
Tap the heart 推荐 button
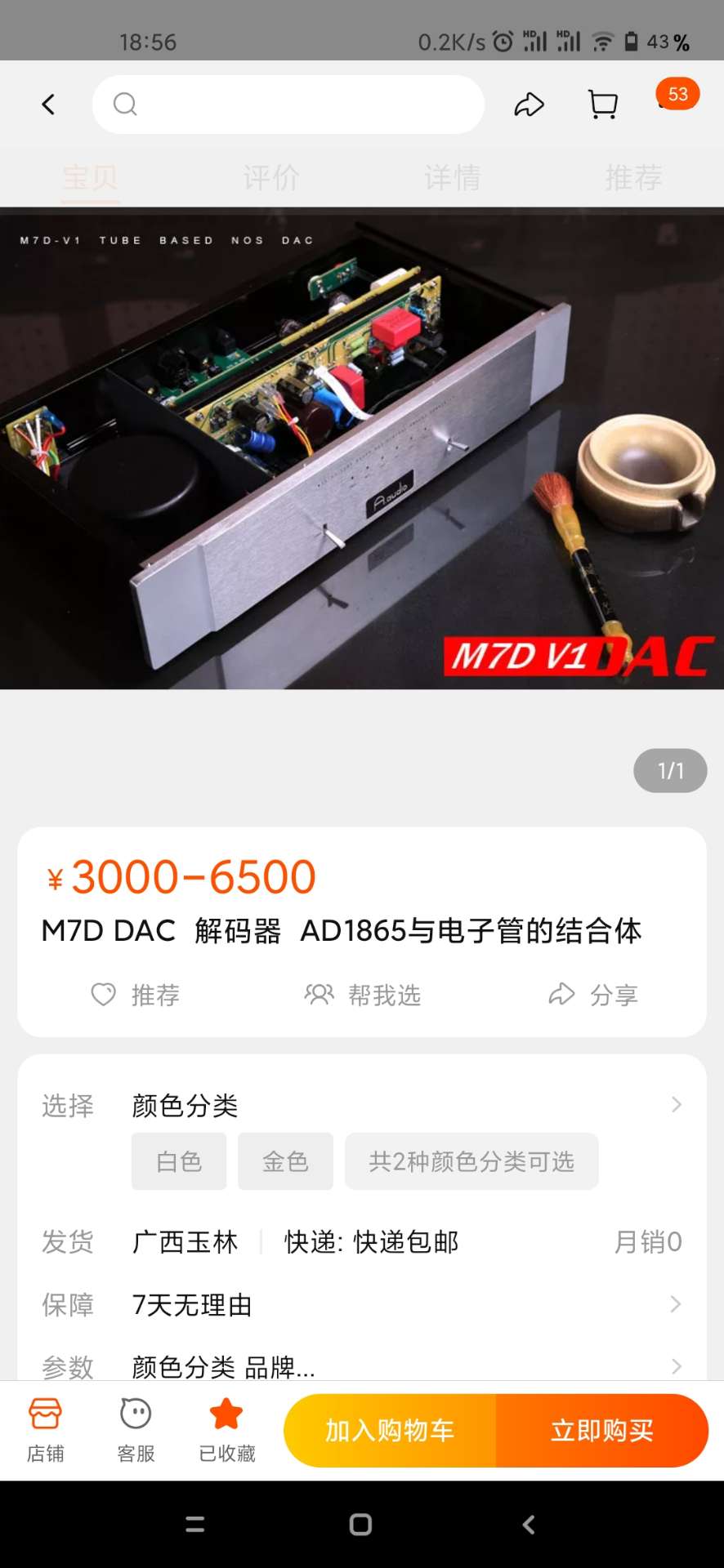[x=136, y=995]
